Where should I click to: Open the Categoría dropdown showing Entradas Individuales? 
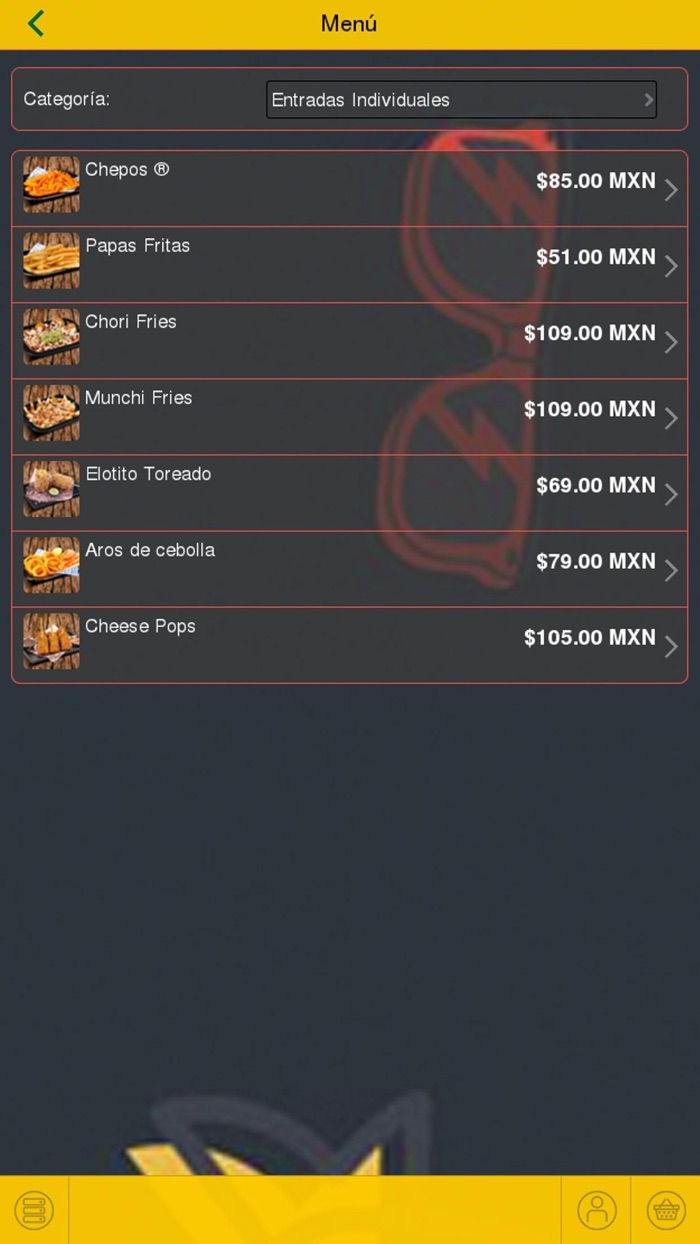461,100
